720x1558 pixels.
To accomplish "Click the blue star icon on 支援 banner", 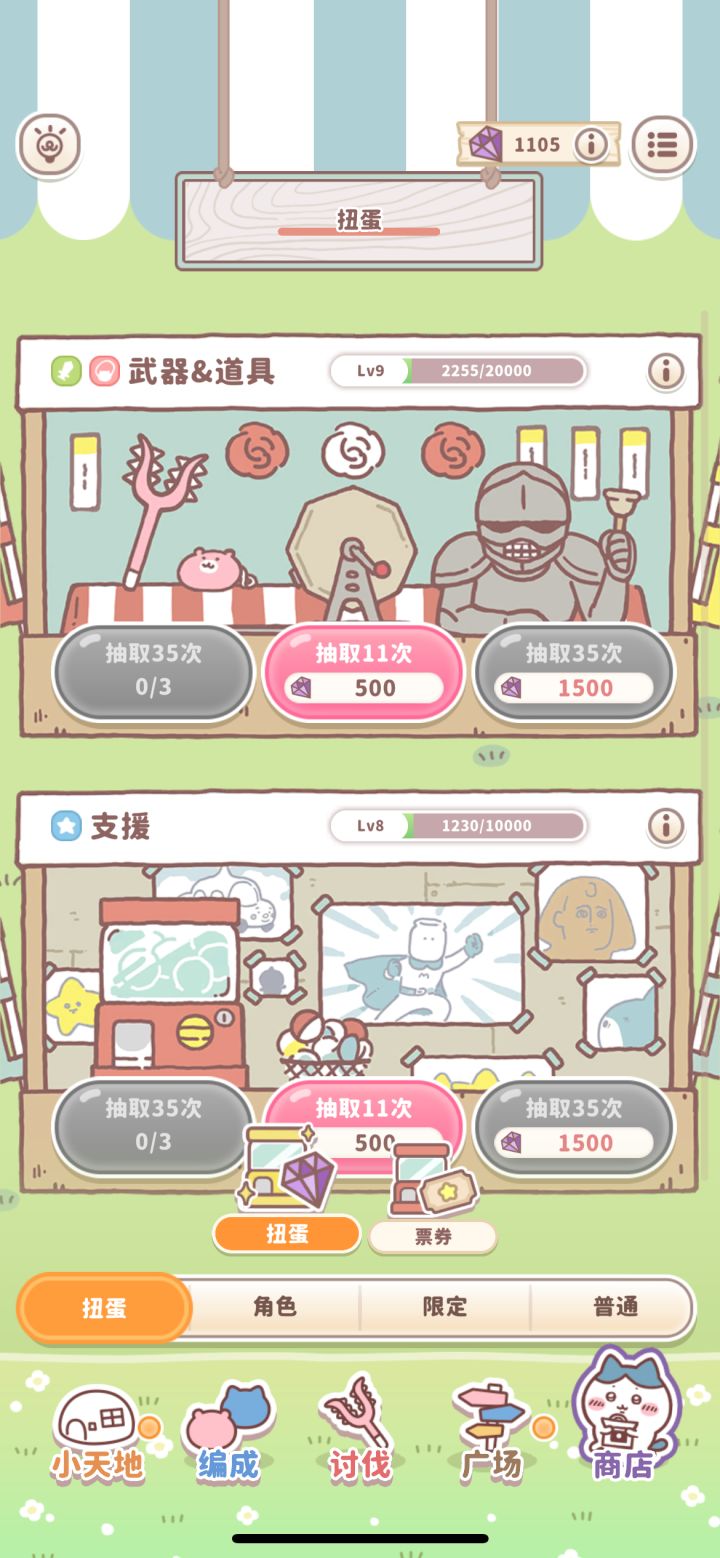I will 66,825.
